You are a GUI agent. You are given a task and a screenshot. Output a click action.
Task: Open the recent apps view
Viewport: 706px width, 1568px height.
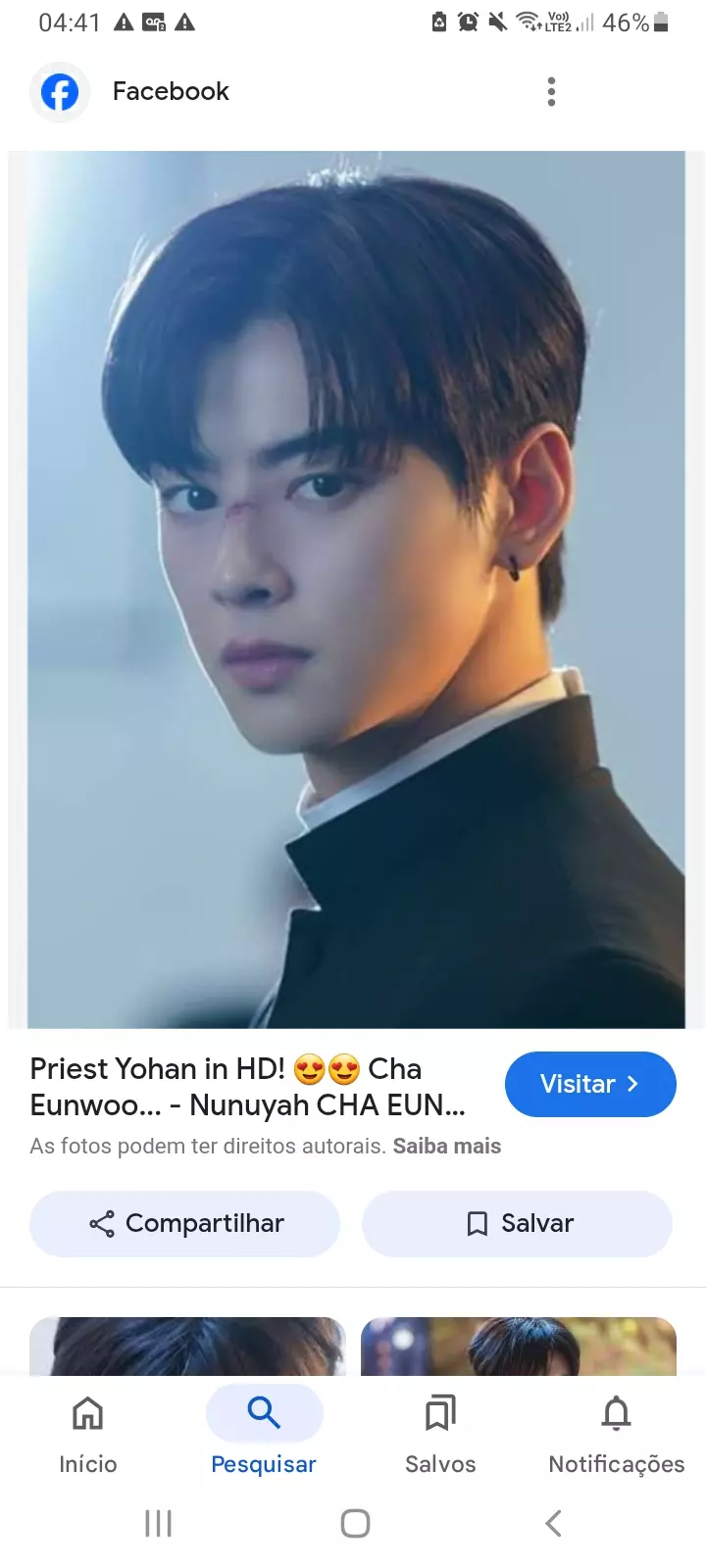point(158,1523)
